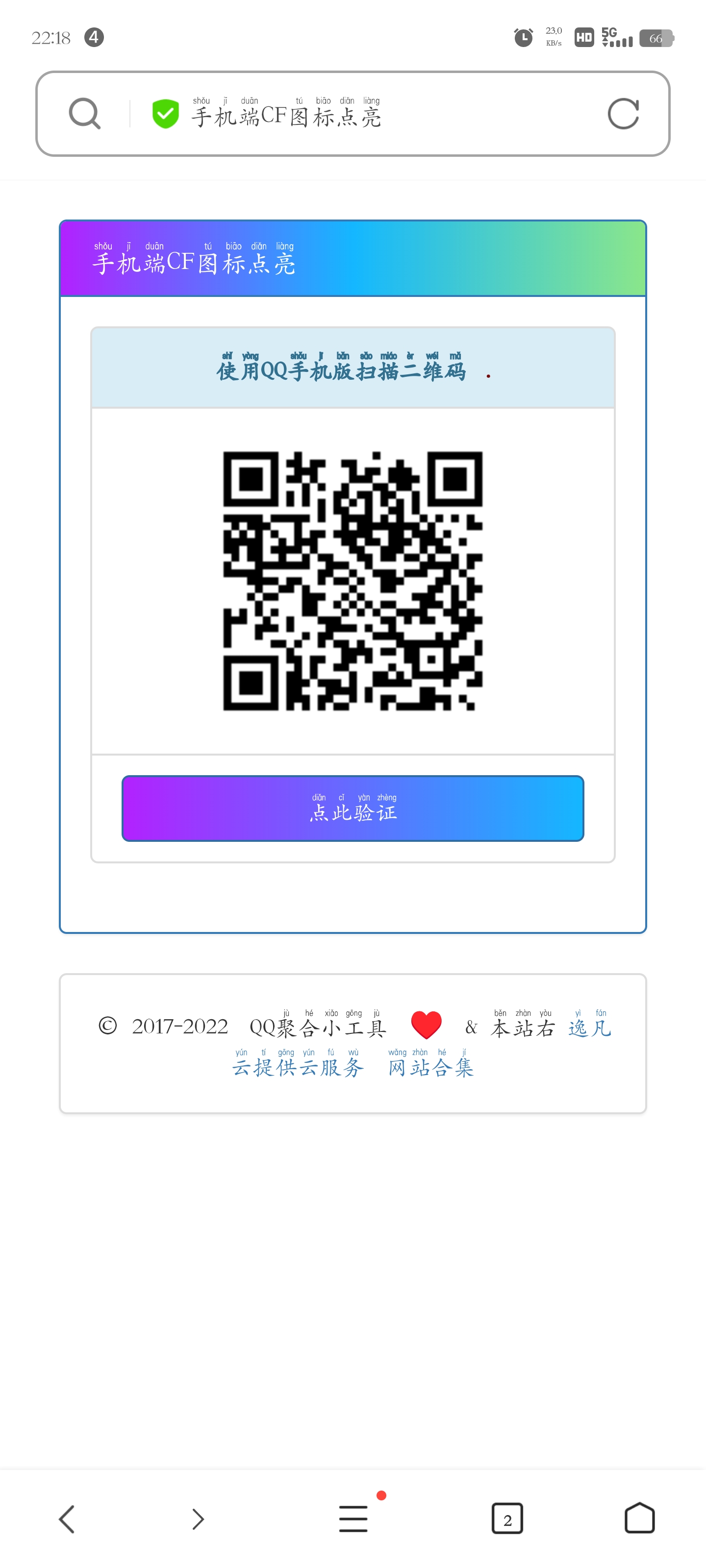Click the page refresh icon
706x1568 pixels.
point(623,113)
